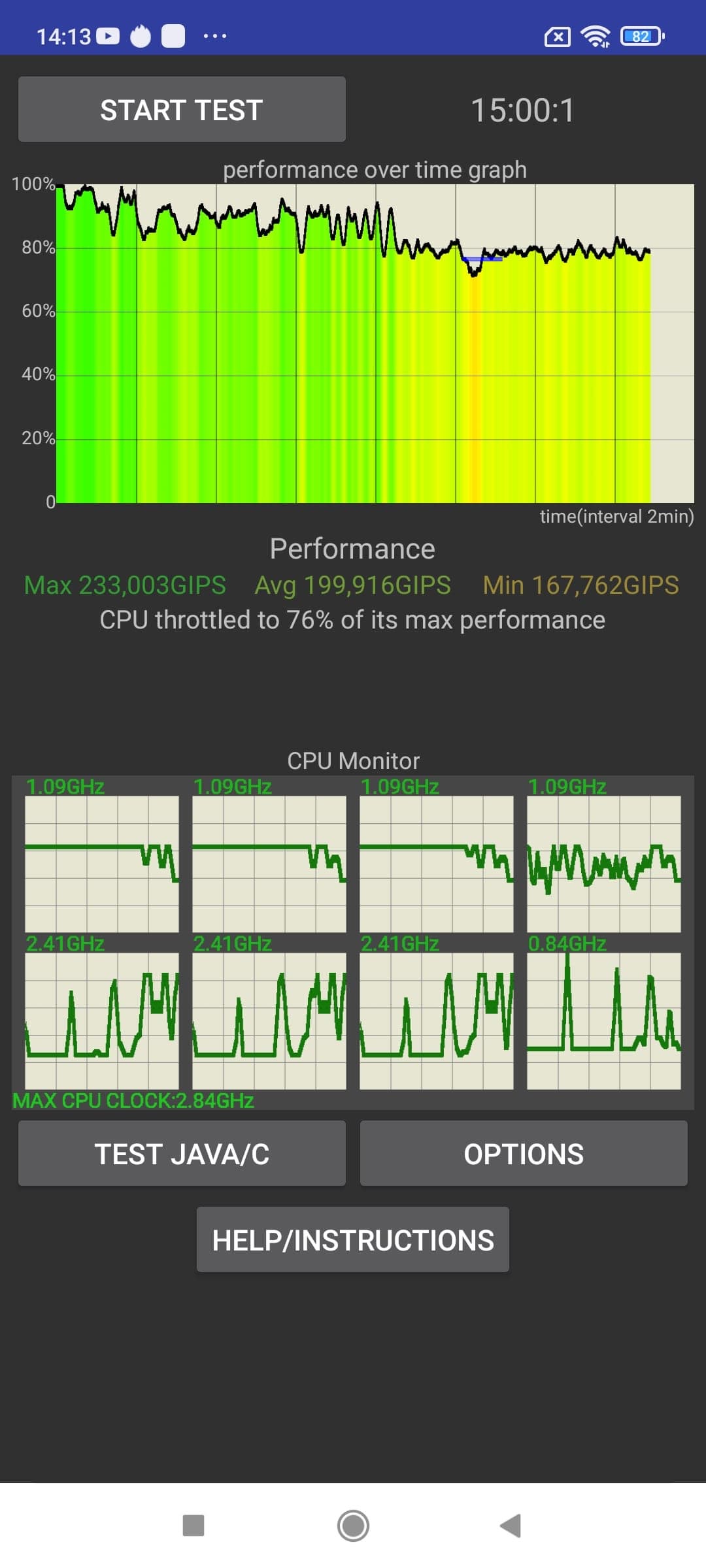
Task: Open the OPTIONS menu
Action: pos(524,1154)
